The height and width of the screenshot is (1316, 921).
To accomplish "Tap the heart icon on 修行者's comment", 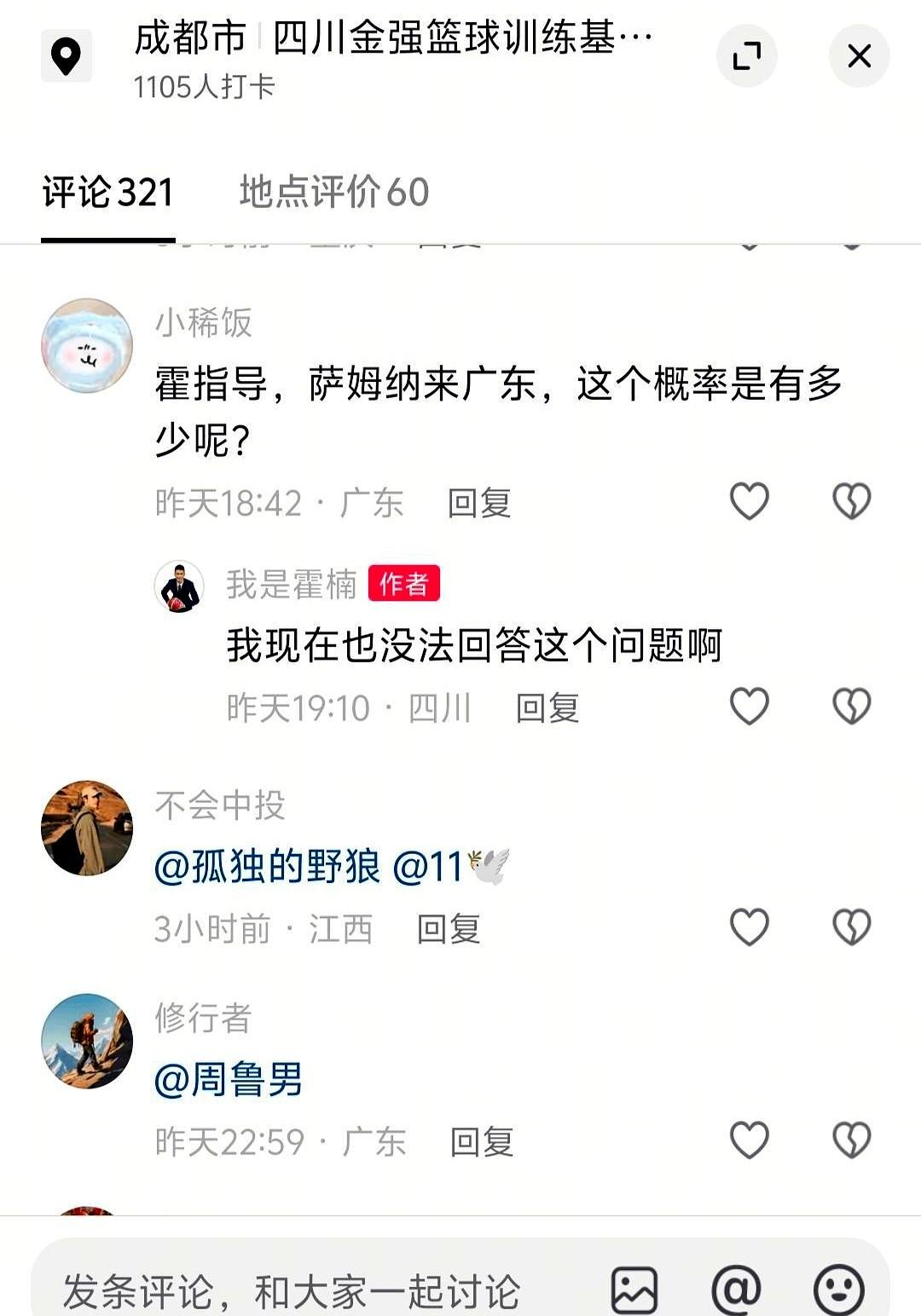I will pyautogui.click(x=749, y=1140).
